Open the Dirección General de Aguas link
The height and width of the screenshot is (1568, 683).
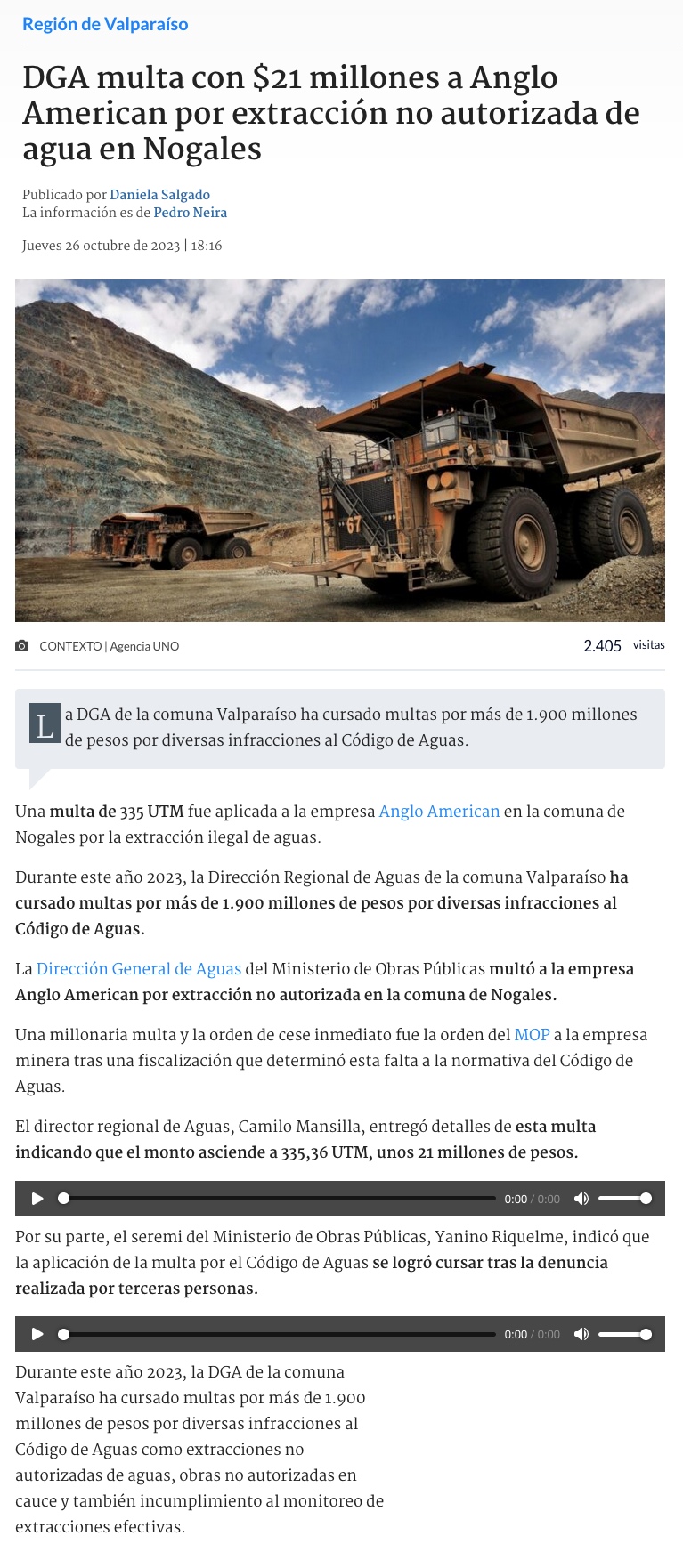coord(139,968)
